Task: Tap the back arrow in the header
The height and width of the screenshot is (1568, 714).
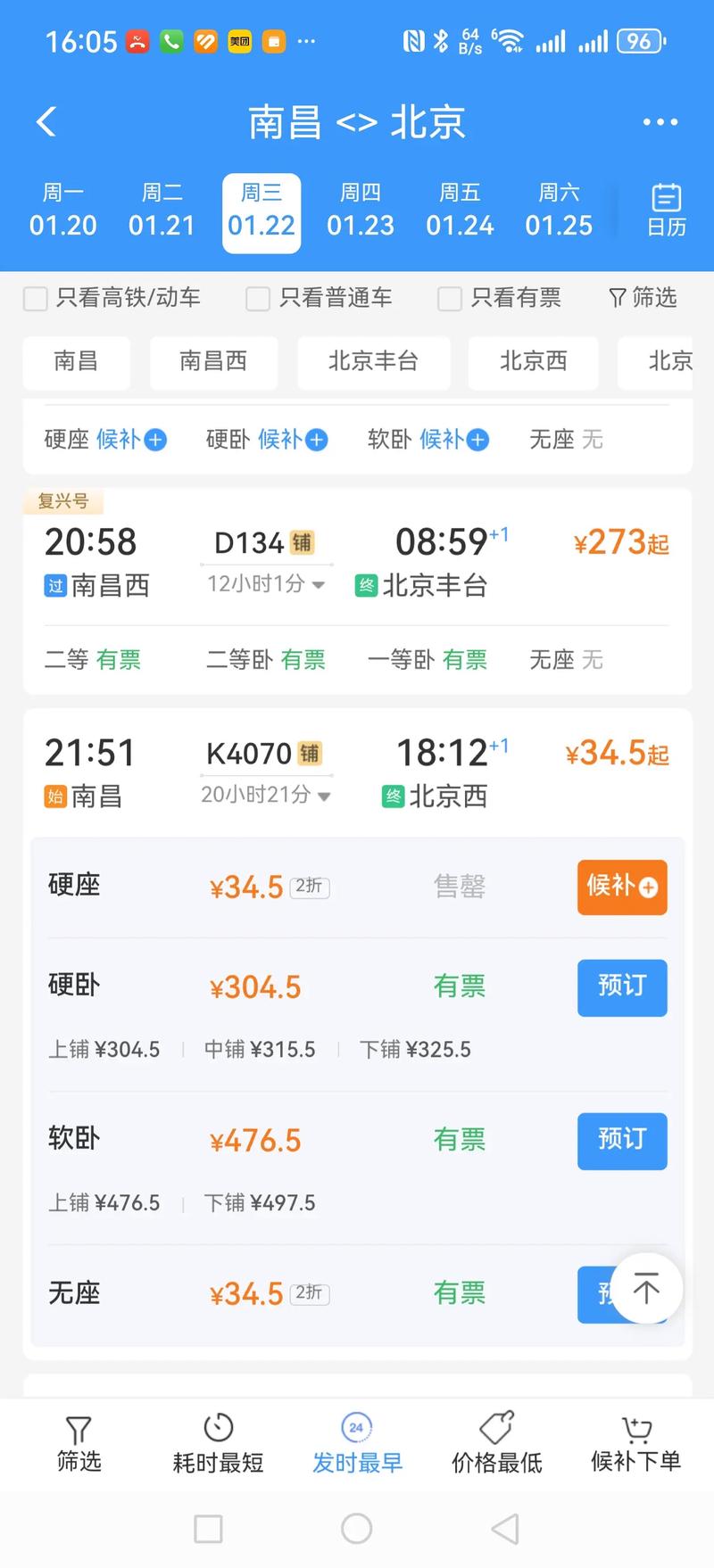Action: click(46, 122)
